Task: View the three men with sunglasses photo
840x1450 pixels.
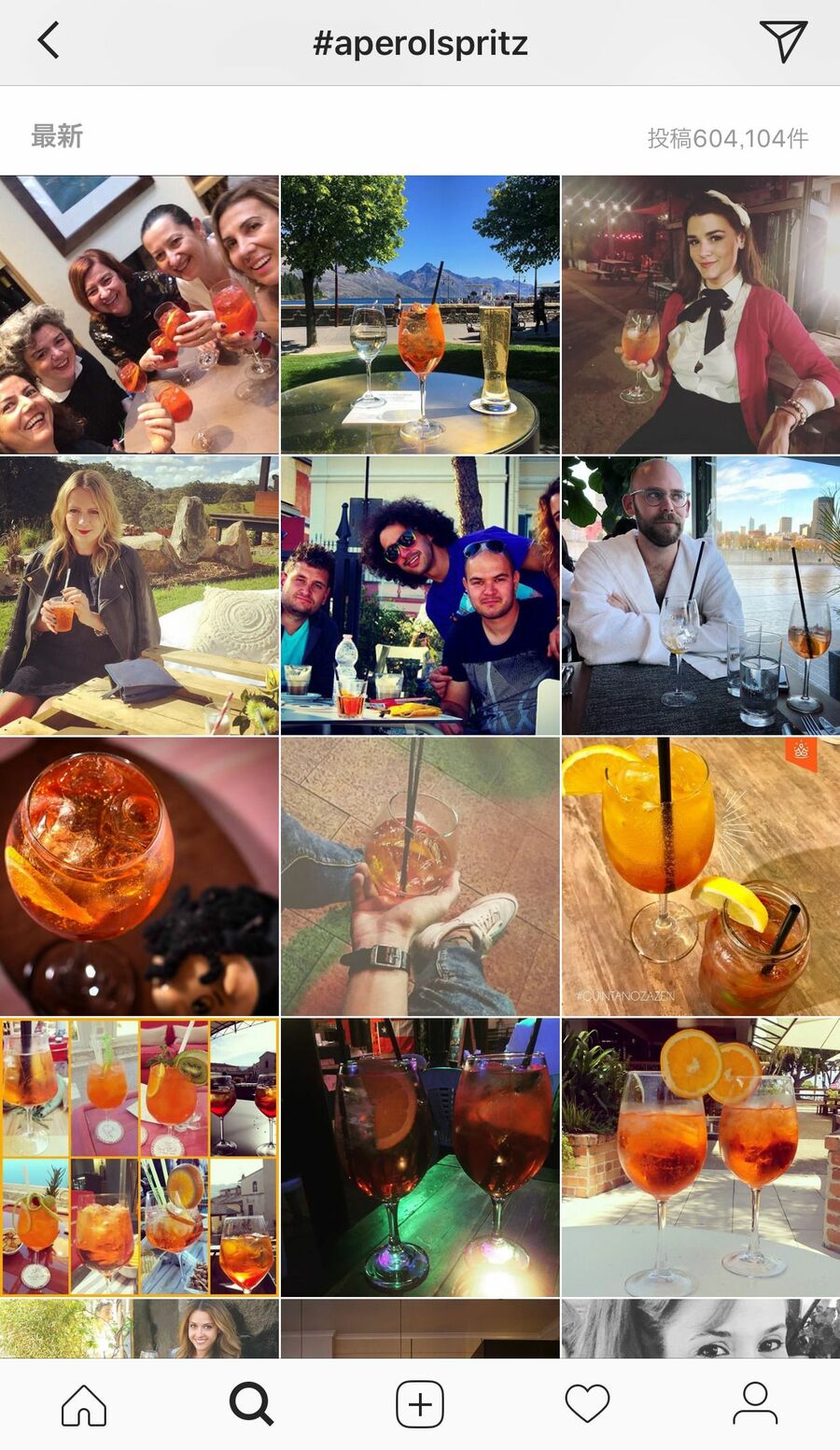Action: point(420,596)
